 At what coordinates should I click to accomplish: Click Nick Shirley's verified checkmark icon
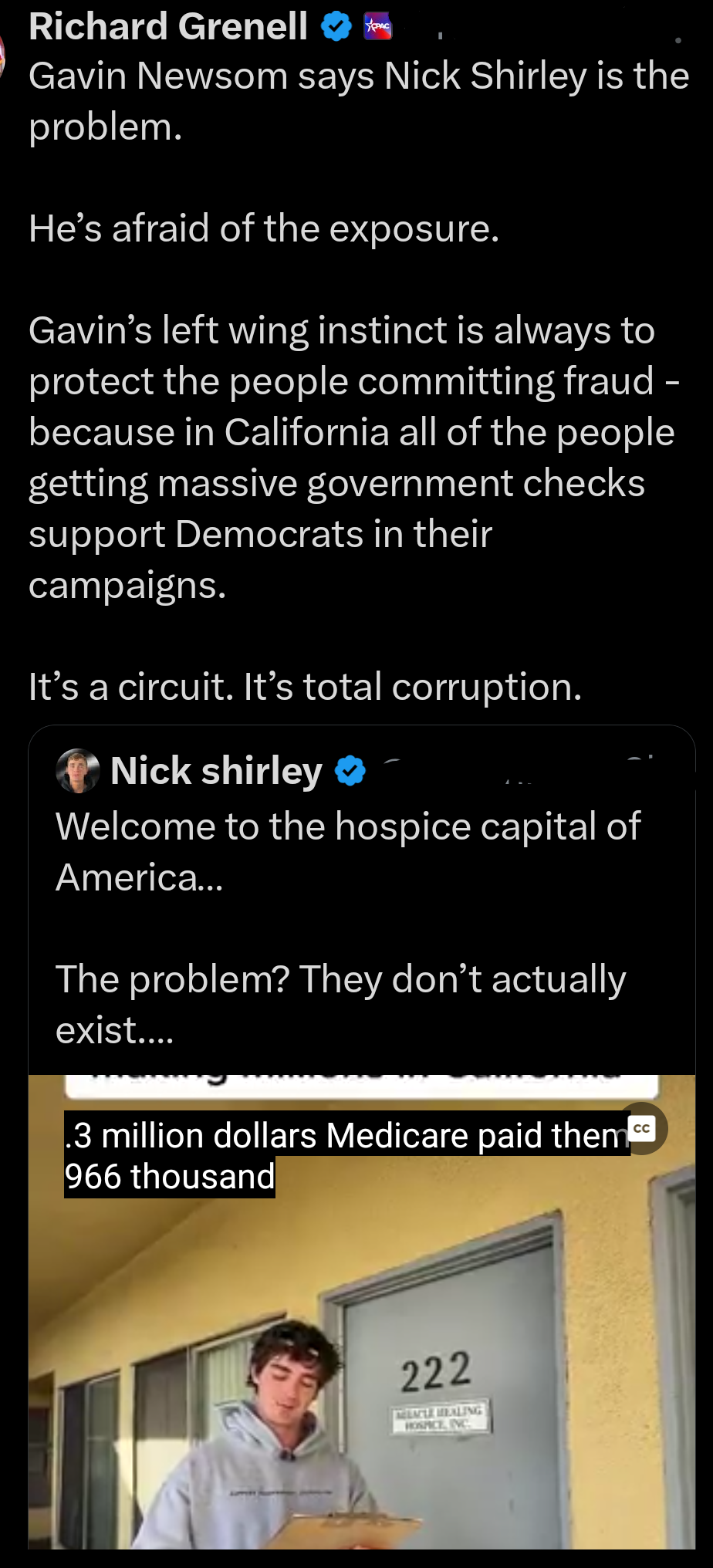tap(350, 769)
